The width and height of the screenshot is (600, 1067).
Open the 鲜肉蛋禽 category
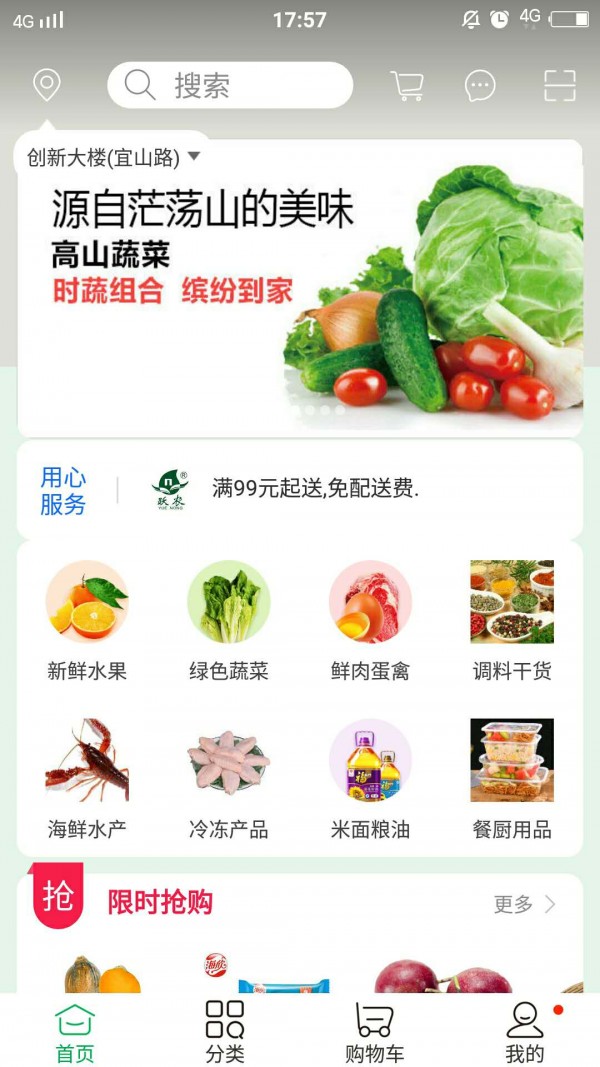[370, 620]
